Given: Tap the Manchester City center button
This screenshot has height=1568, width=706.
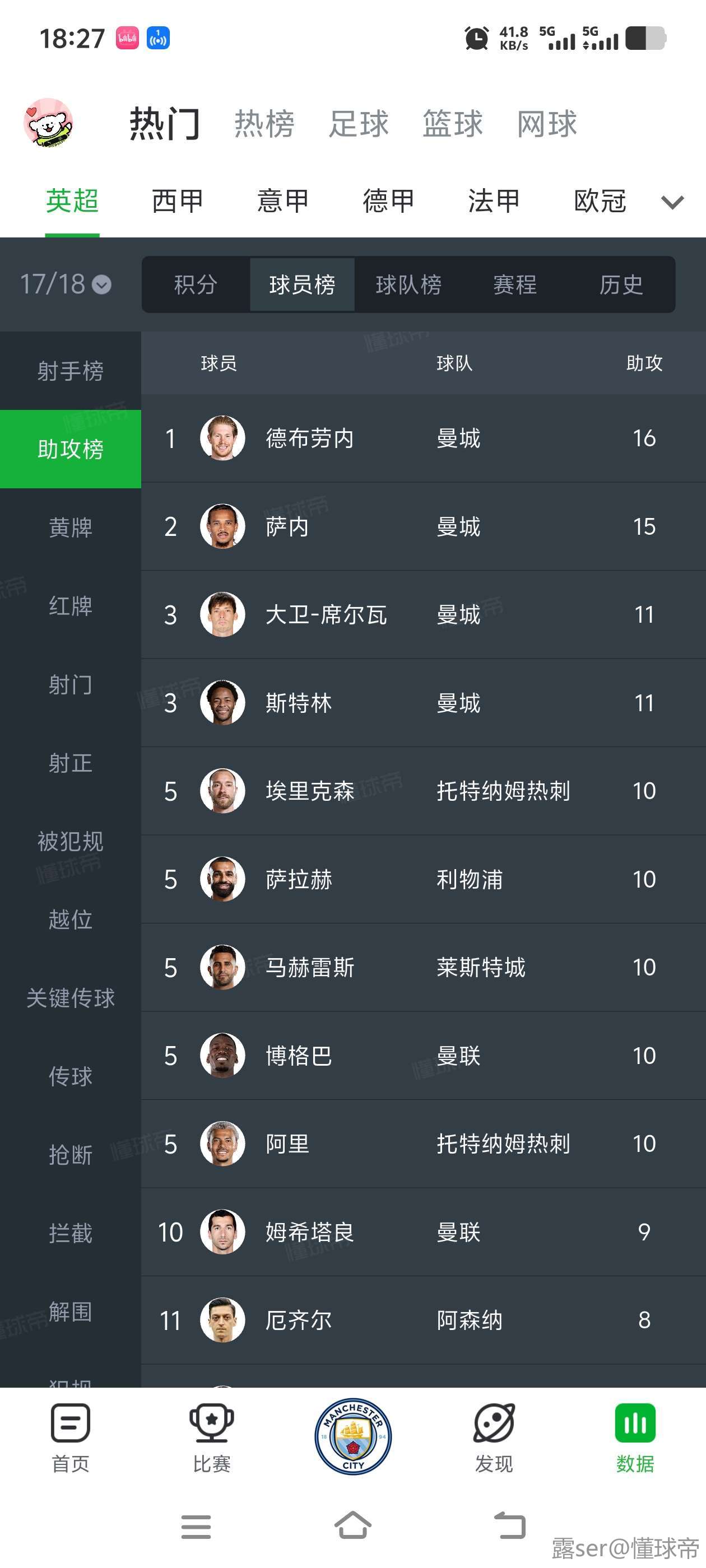Looking at the screenshot, I should pos(354,1436).
